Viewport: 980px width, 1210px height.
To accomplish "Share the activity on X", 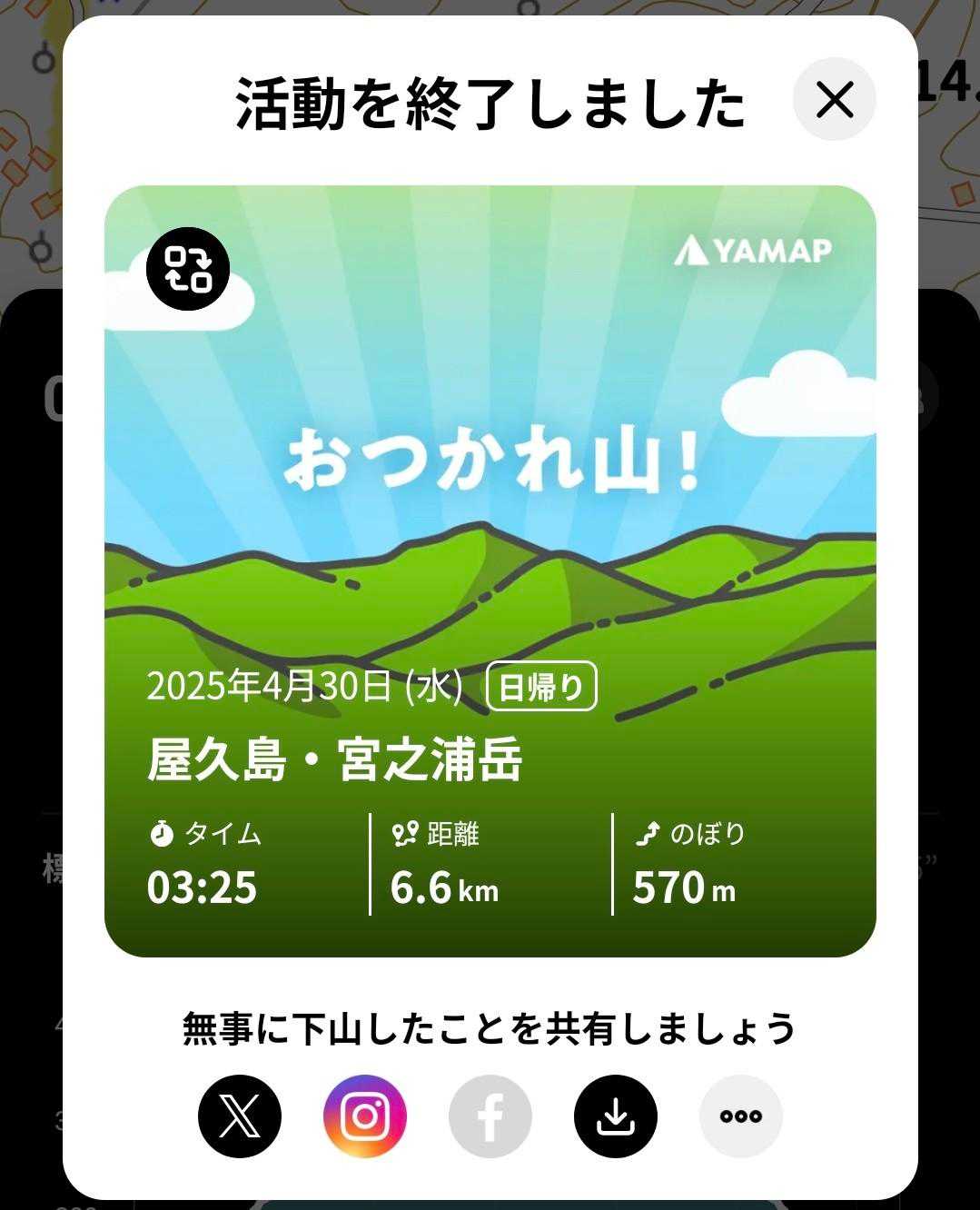I will pos(240,1116).
